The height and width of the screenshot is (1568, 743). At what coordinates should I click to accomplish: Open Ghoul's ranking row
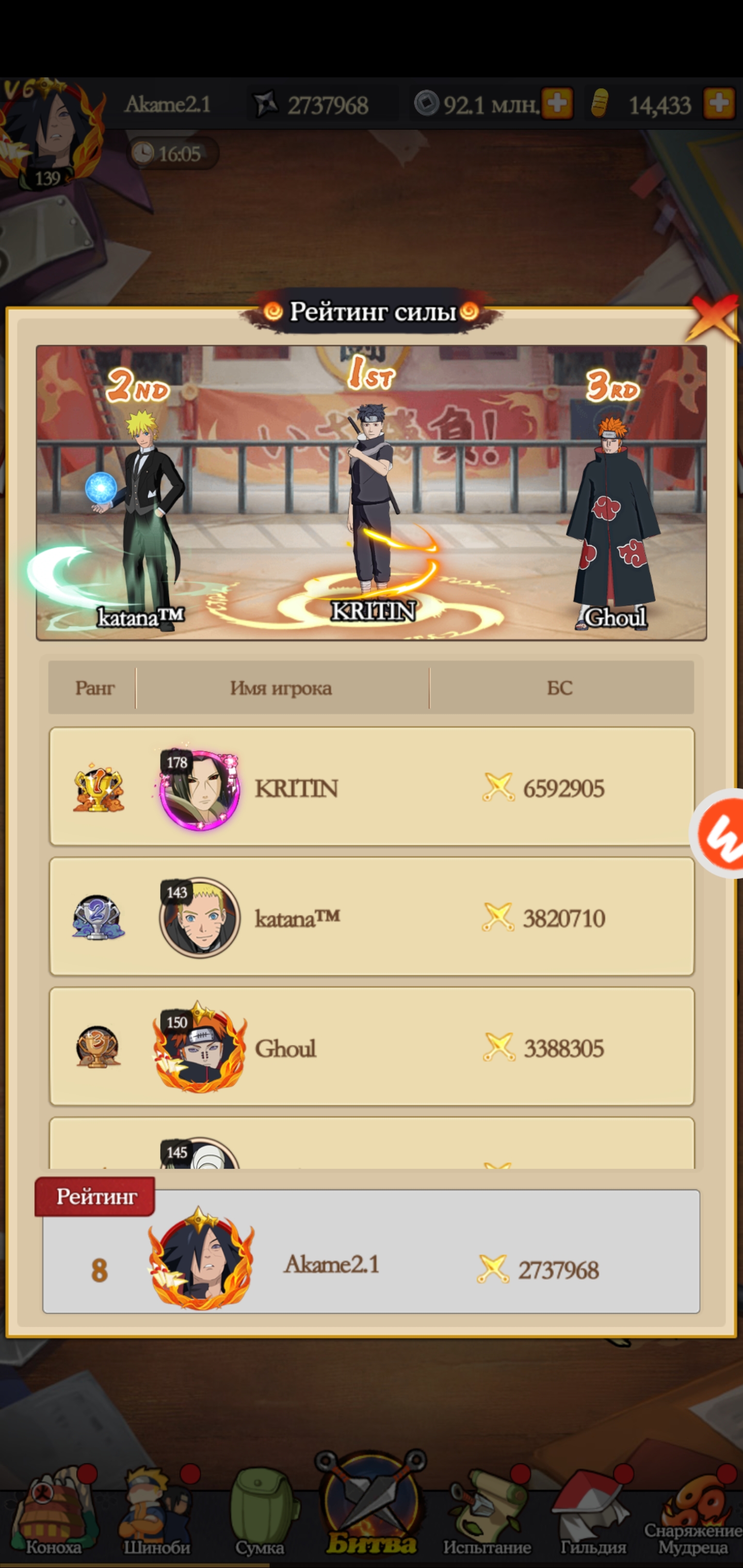coord(372,1047)
